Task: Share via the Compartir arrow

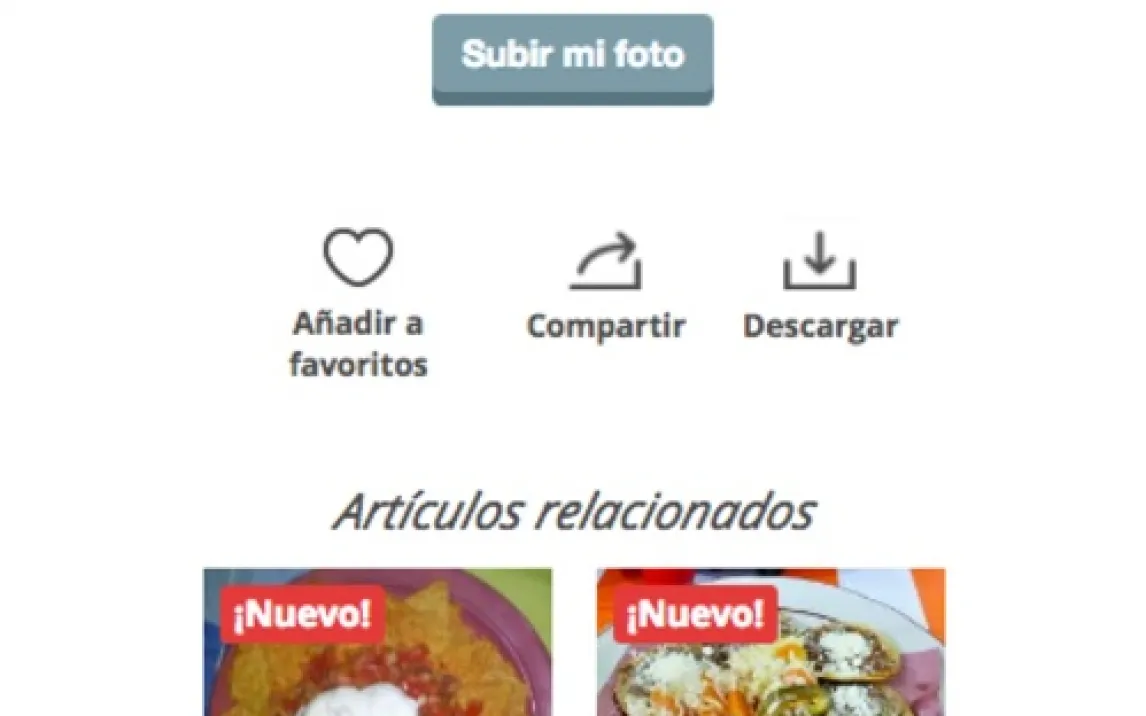Action: click(x=605, y=262)
